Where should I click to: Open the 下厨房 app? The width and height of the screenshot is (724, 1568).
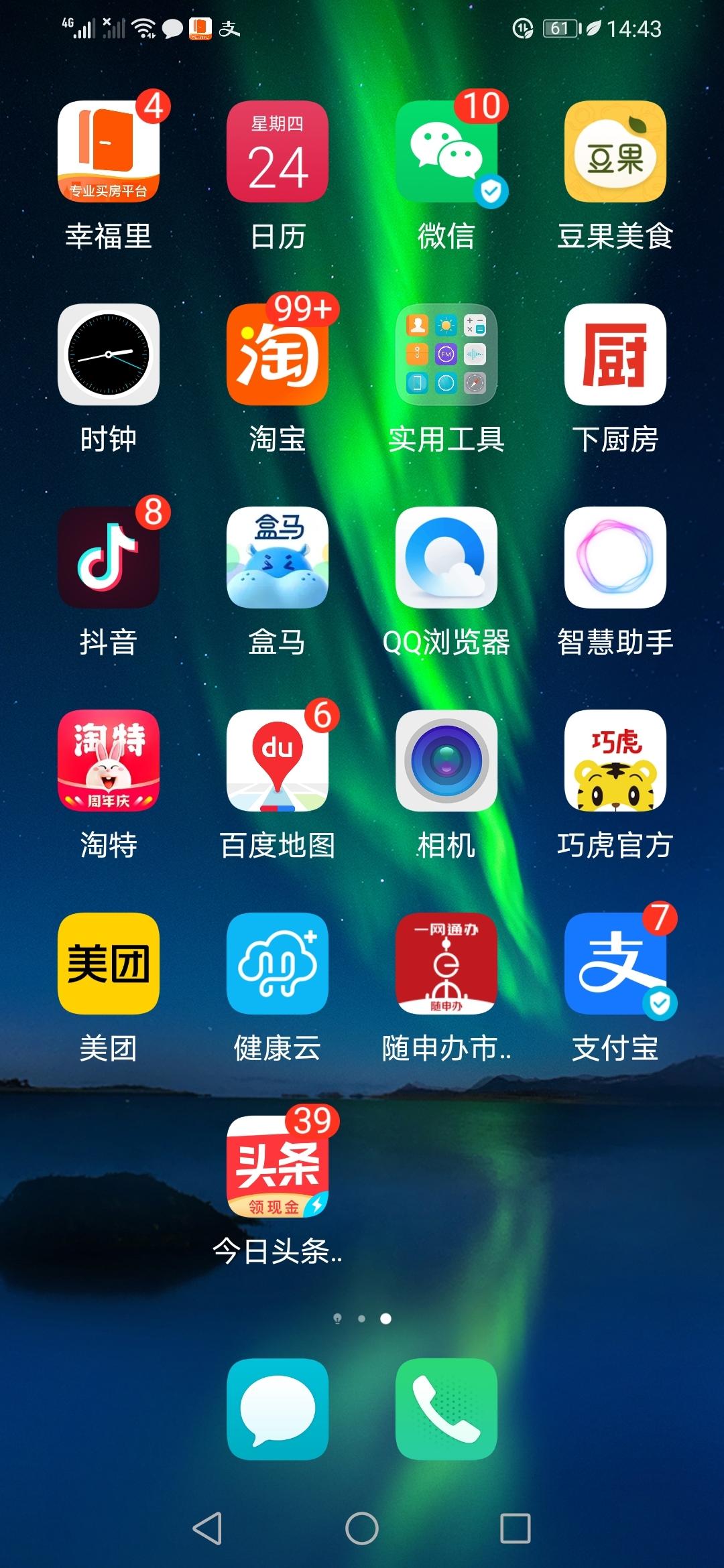tap(615, 354)
